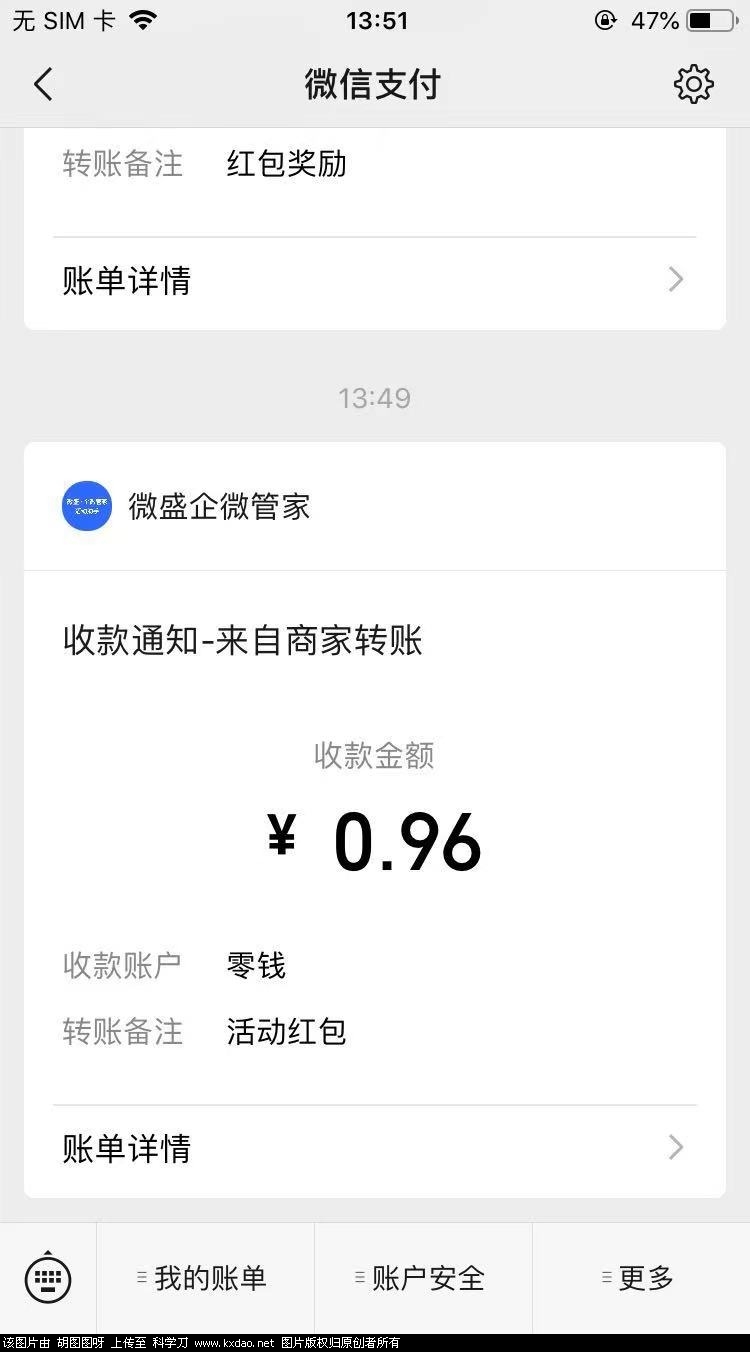Expand the 更多 menu
The height and width of the screenshot is (1352, 750).
(641, 1278)
